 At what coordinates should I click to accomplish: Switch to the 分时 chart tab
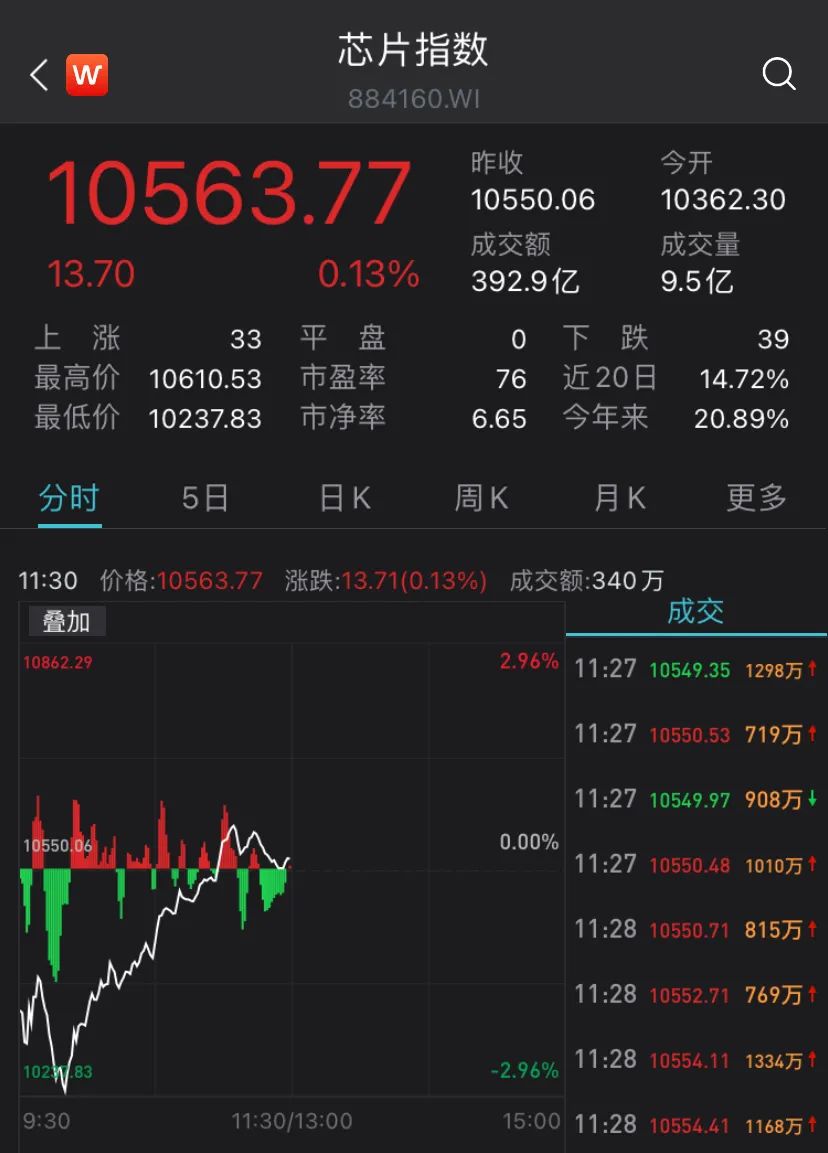tap(69, 497)
